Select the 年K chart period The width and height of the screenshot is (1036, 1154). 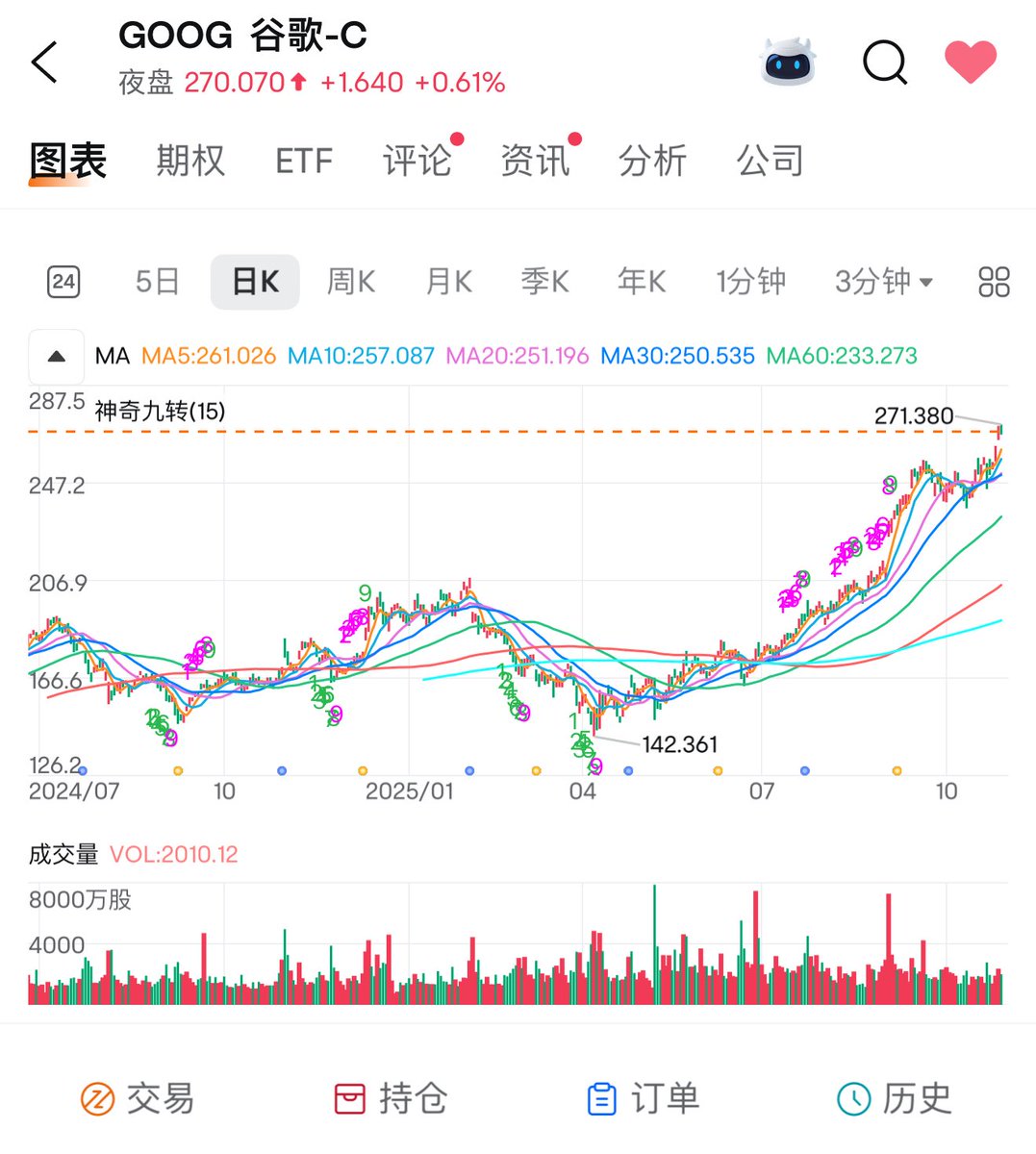(x=642, y=282)
